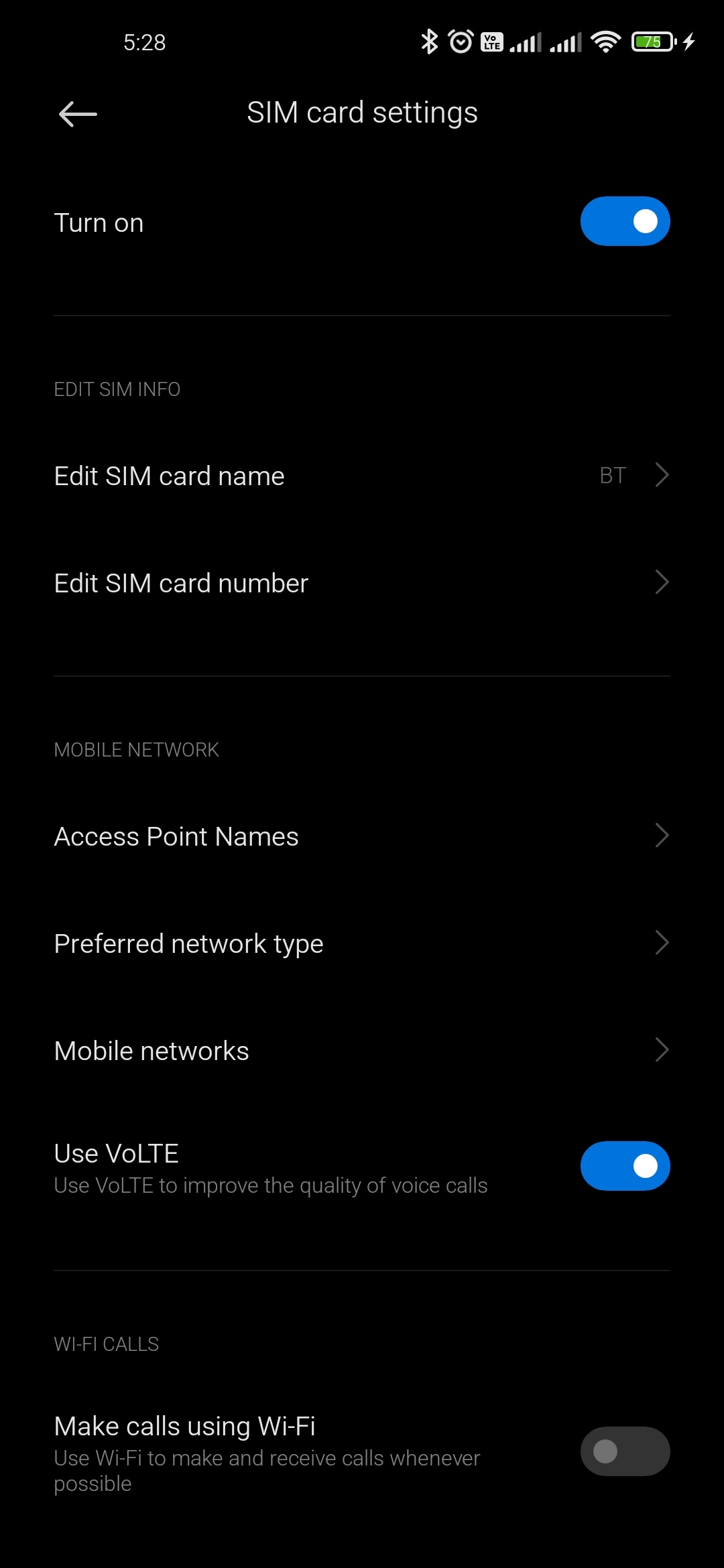Go back using the arrow icon

(78, 114)
